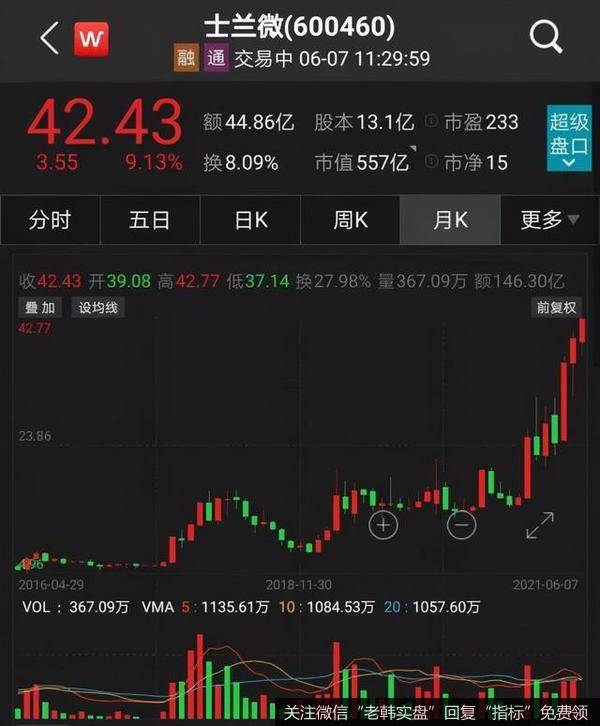Expand the chart to full screen

click(x=540, y=524)
